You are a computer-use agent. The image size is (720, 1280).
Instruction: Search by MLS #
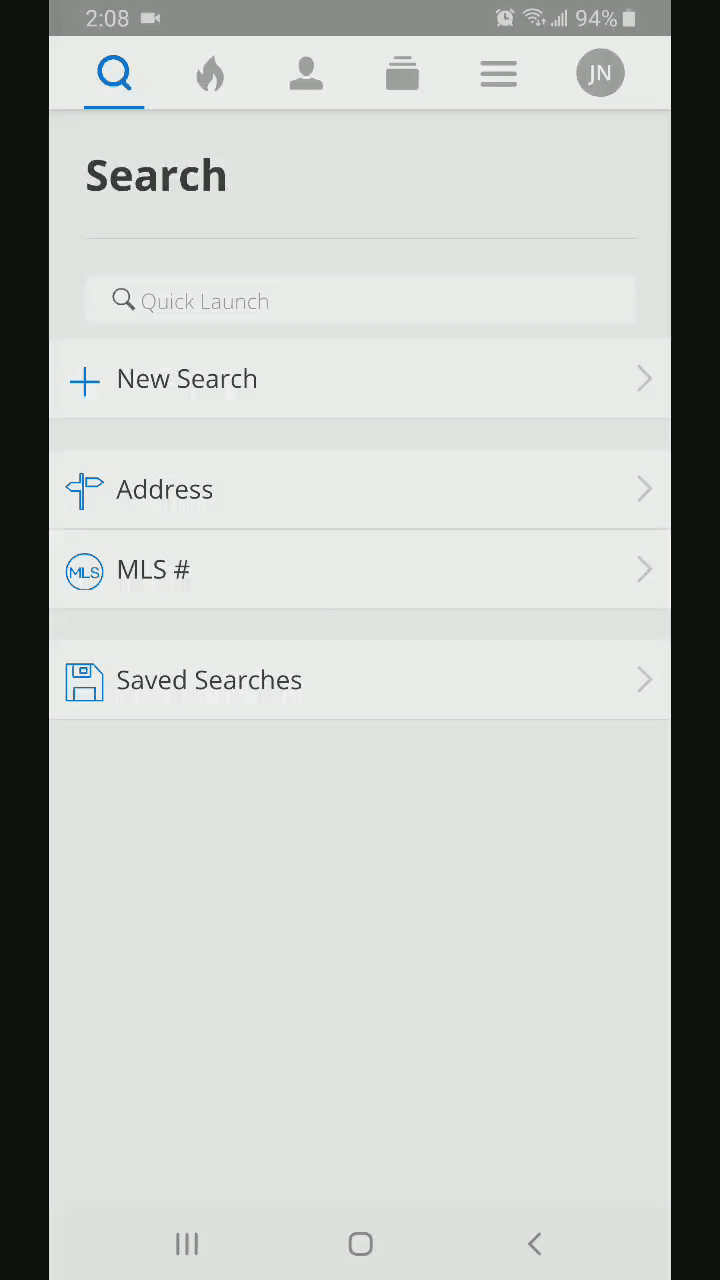[x=360, y=570]
